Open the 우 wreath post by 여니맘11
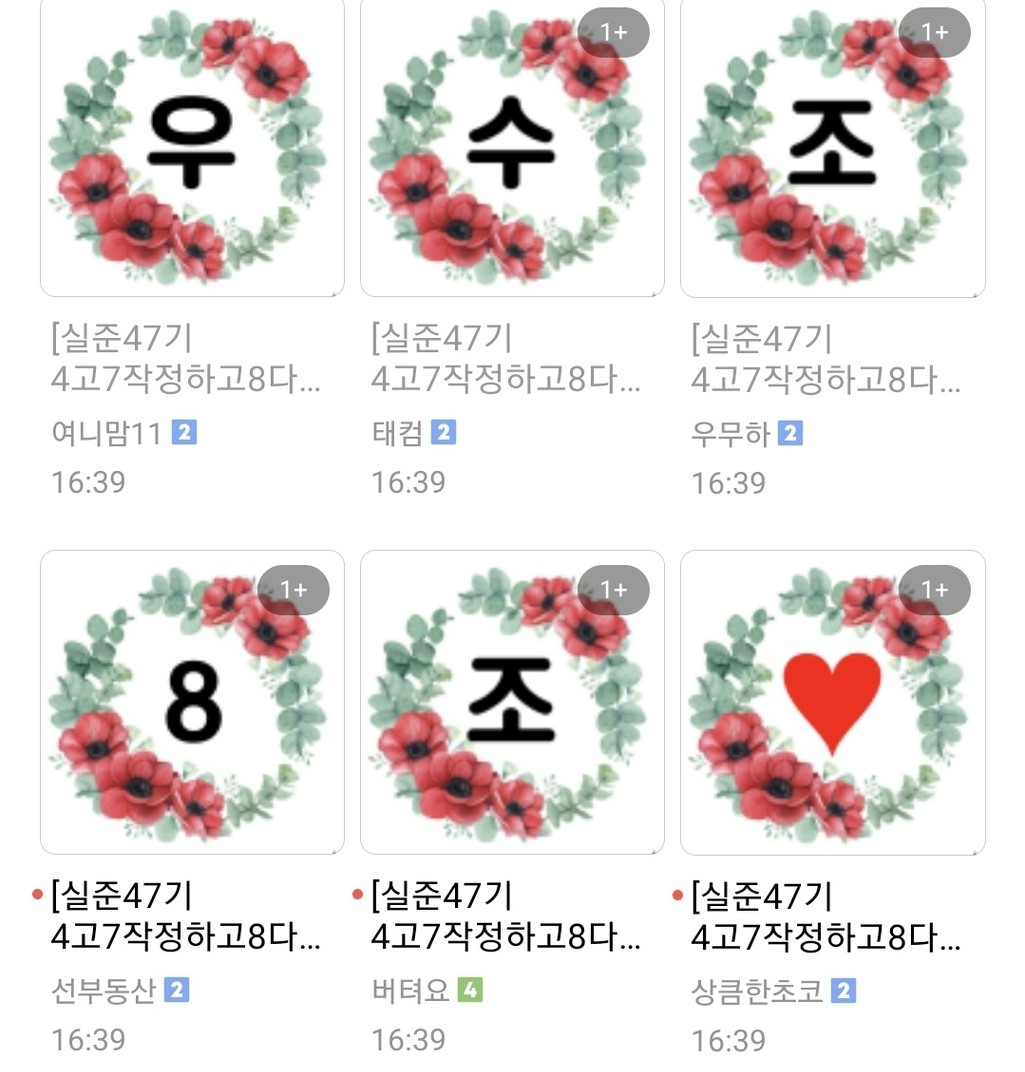Screen dimensions: 1025x1072 (x=192, y=148)
